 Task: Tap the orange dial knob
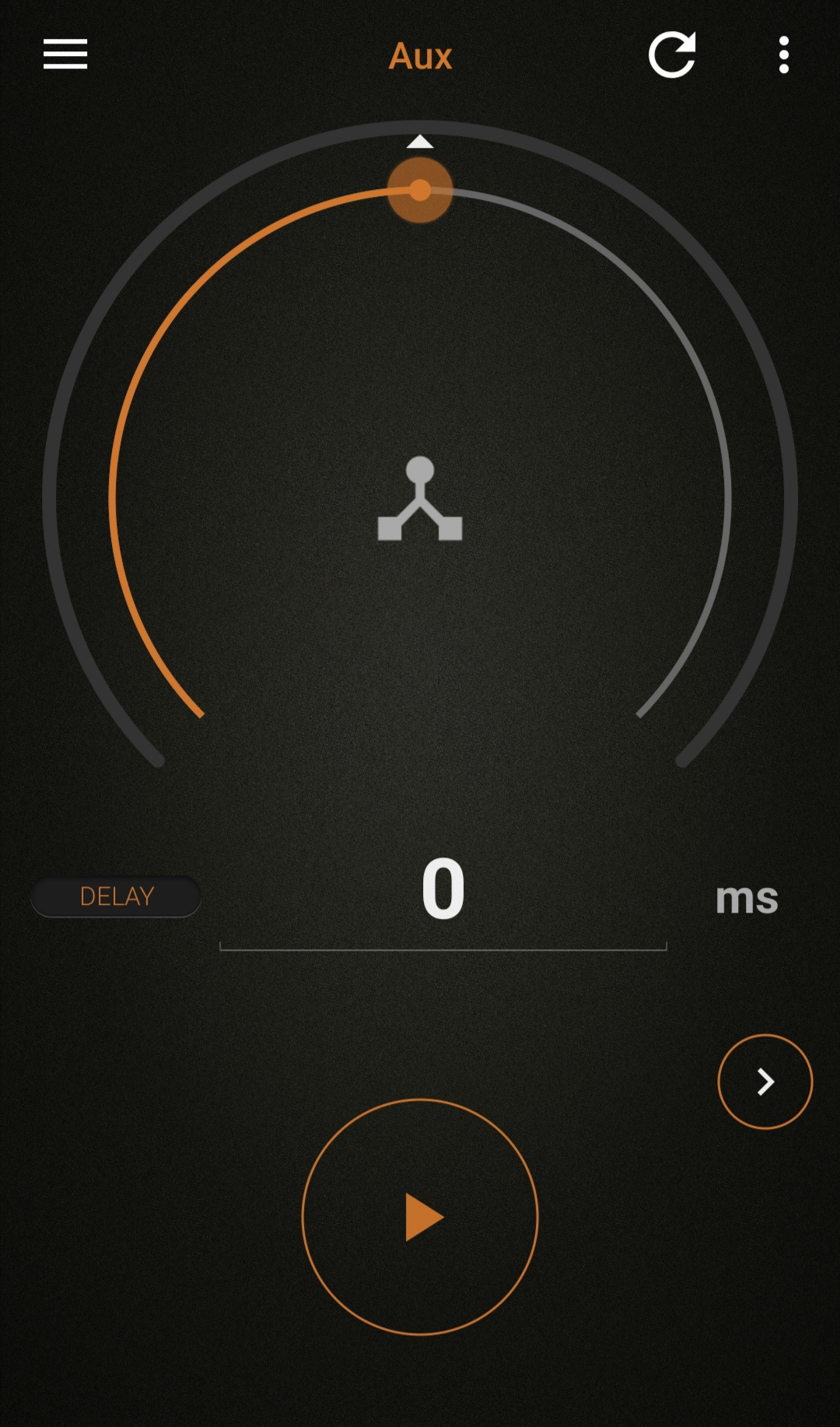pos(420,190)
